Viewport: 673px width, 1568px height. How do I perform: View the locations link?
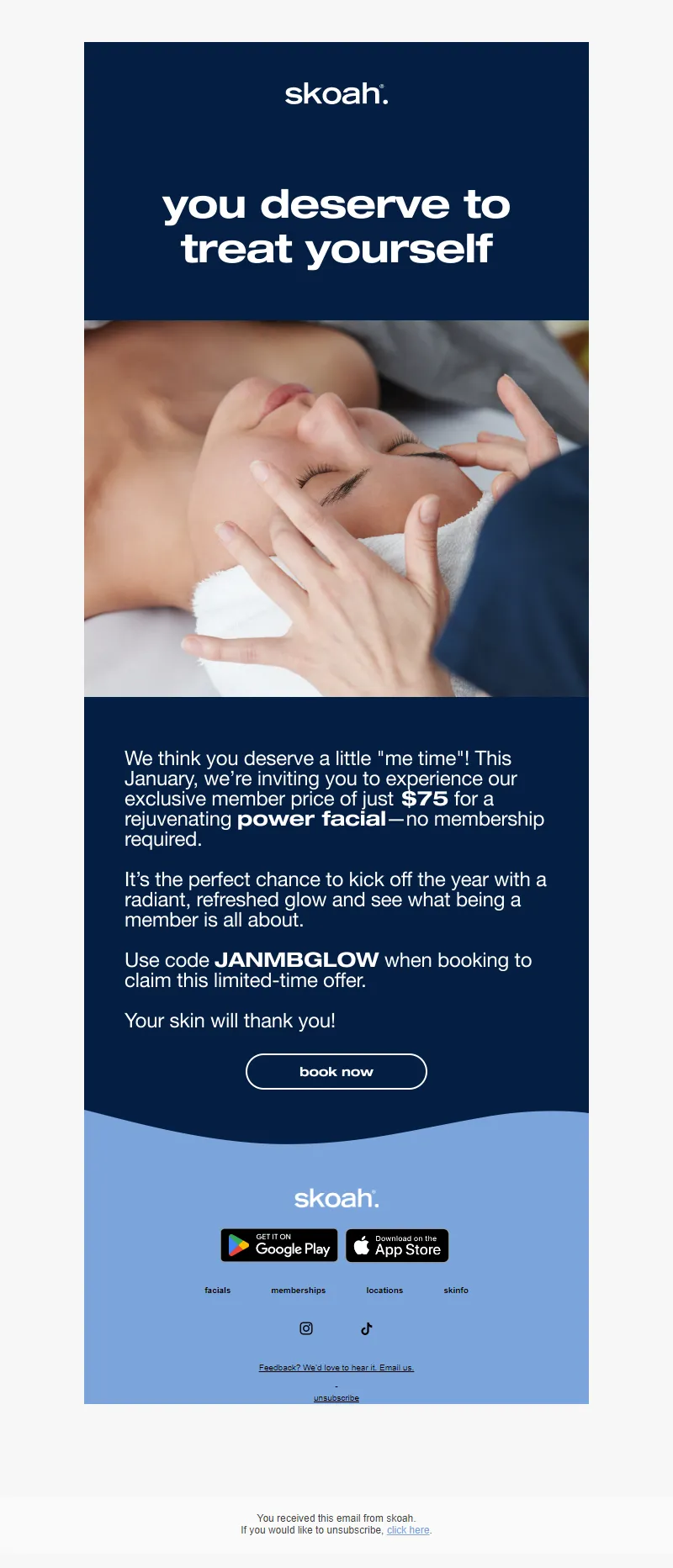(384, 1290)
